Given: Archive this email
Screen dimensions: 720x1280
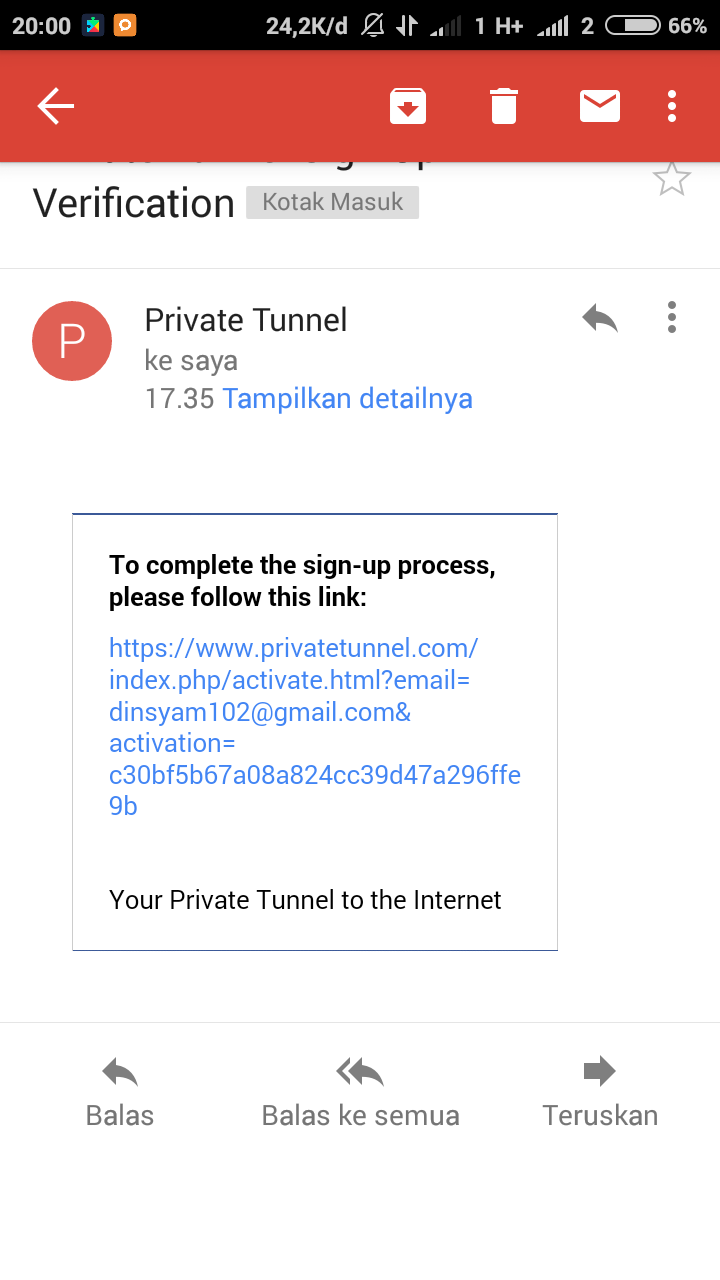Looking at the screenshot, I should pyautogui.click(x=408, y=106).
